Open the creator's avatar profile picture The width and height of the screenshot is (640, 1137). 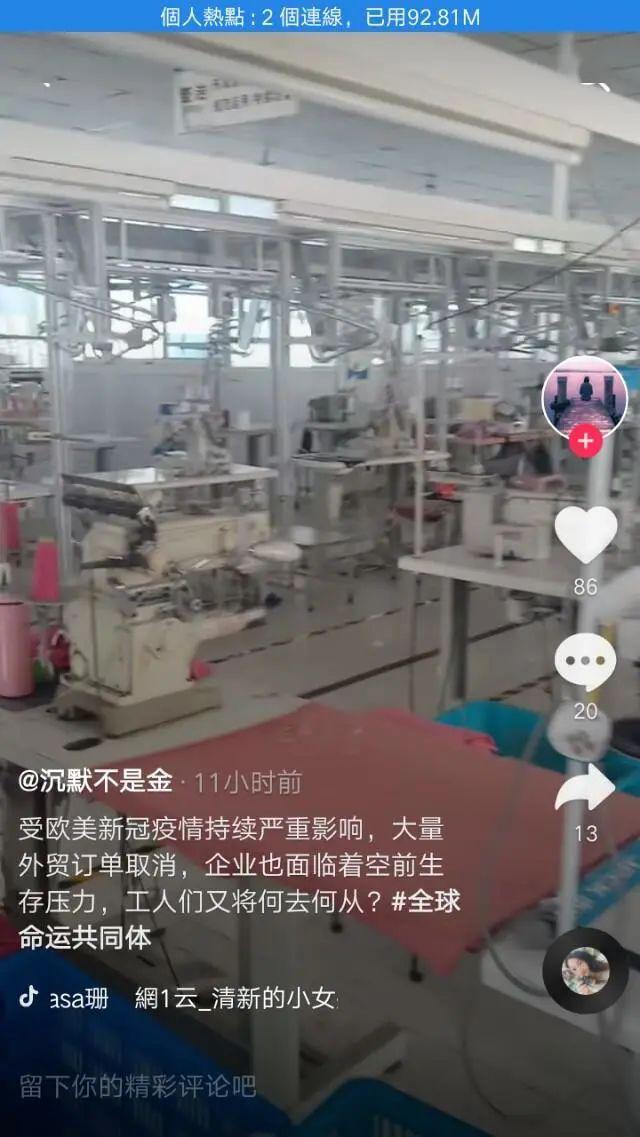point(585,395)
